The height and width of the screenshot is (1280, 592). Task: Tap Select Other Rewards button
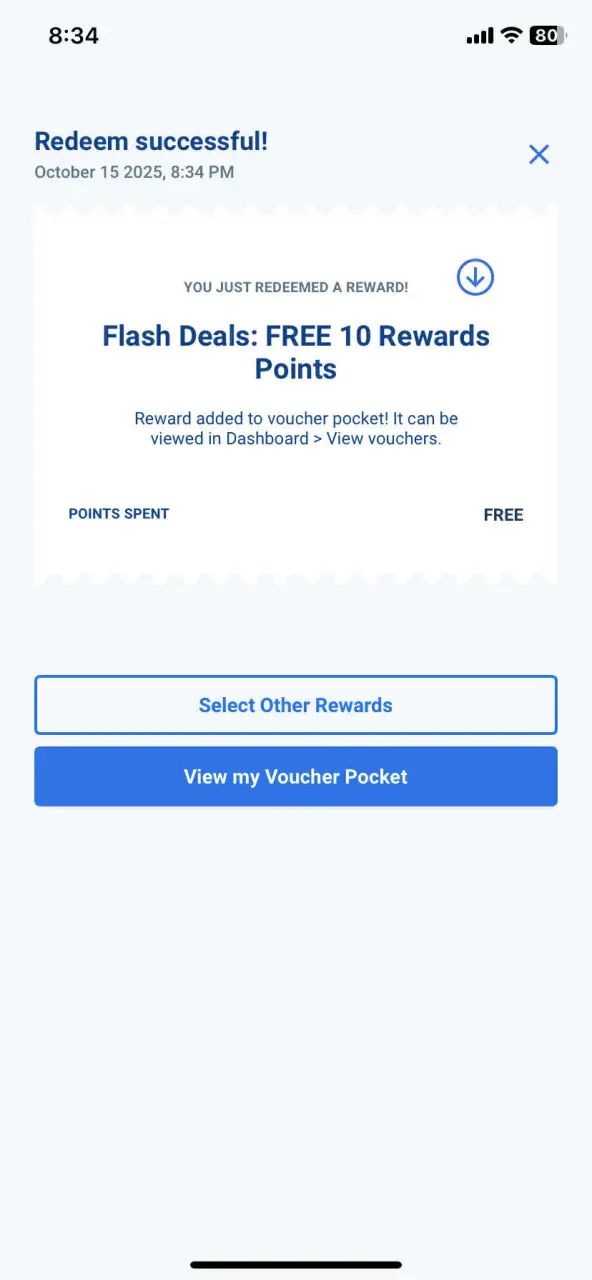pos(296,705)
